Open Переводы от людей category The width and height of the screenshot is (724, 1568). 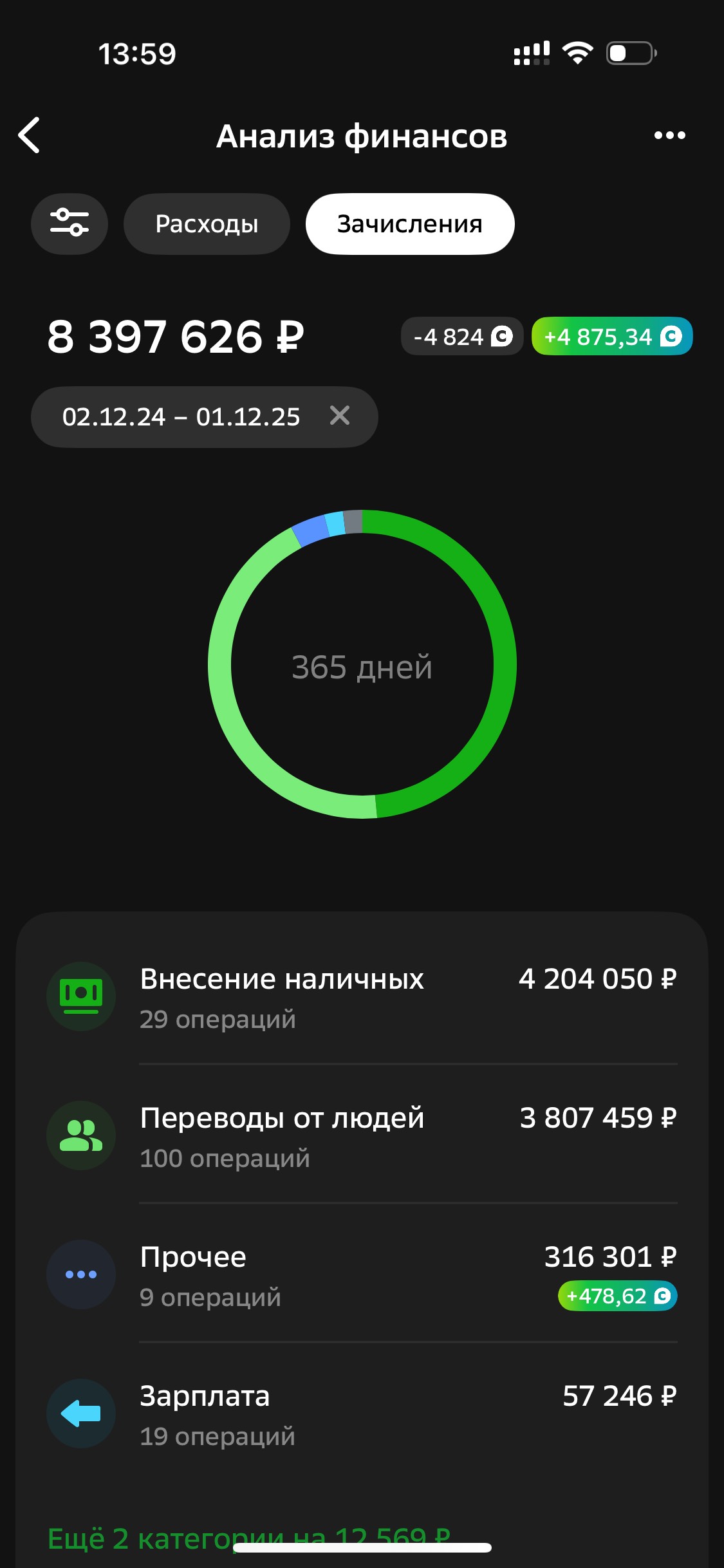point(362,1136)
